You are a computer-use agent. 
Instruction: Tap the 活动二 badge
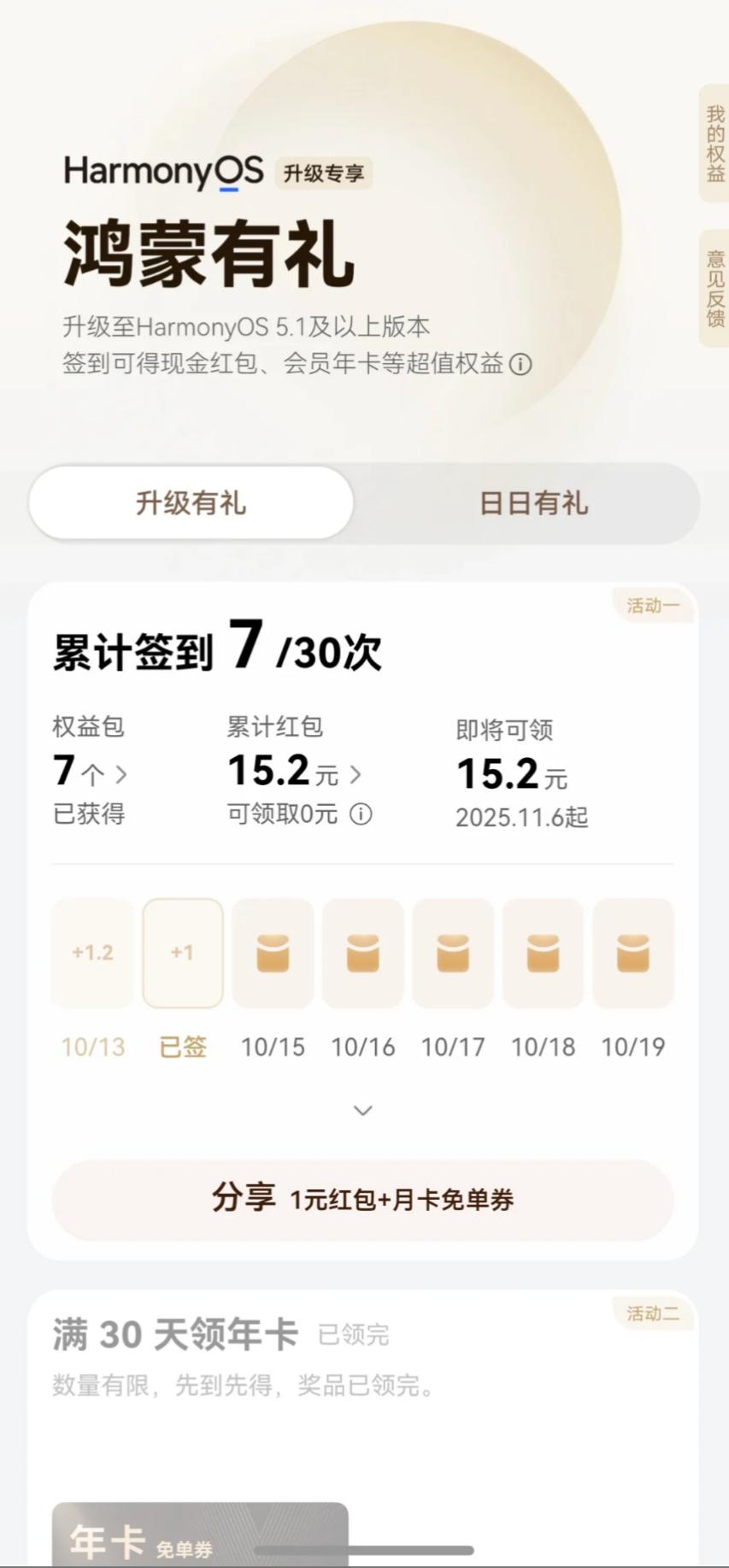click(653, 1314)
